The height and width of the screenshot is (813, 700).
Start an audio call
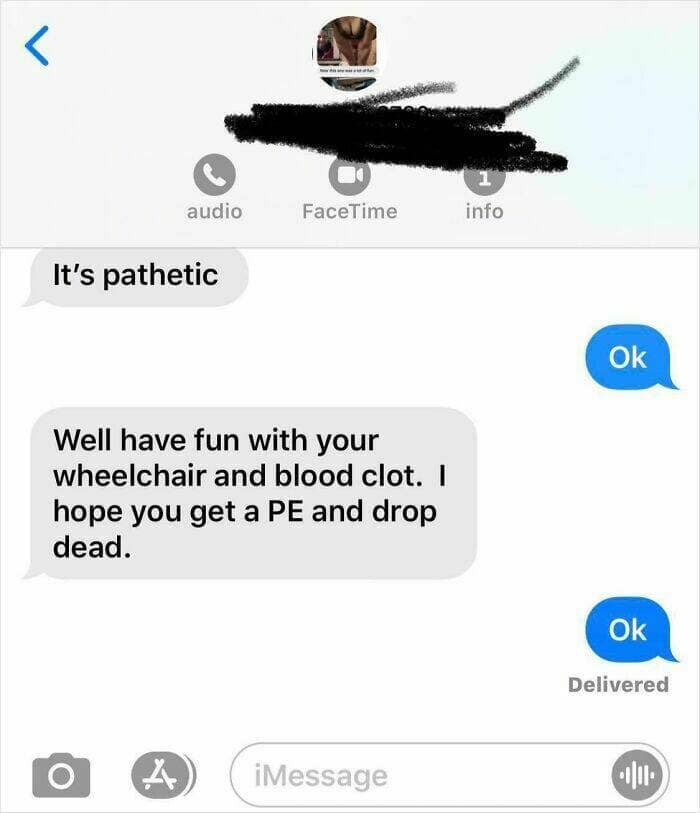[214, 178]
